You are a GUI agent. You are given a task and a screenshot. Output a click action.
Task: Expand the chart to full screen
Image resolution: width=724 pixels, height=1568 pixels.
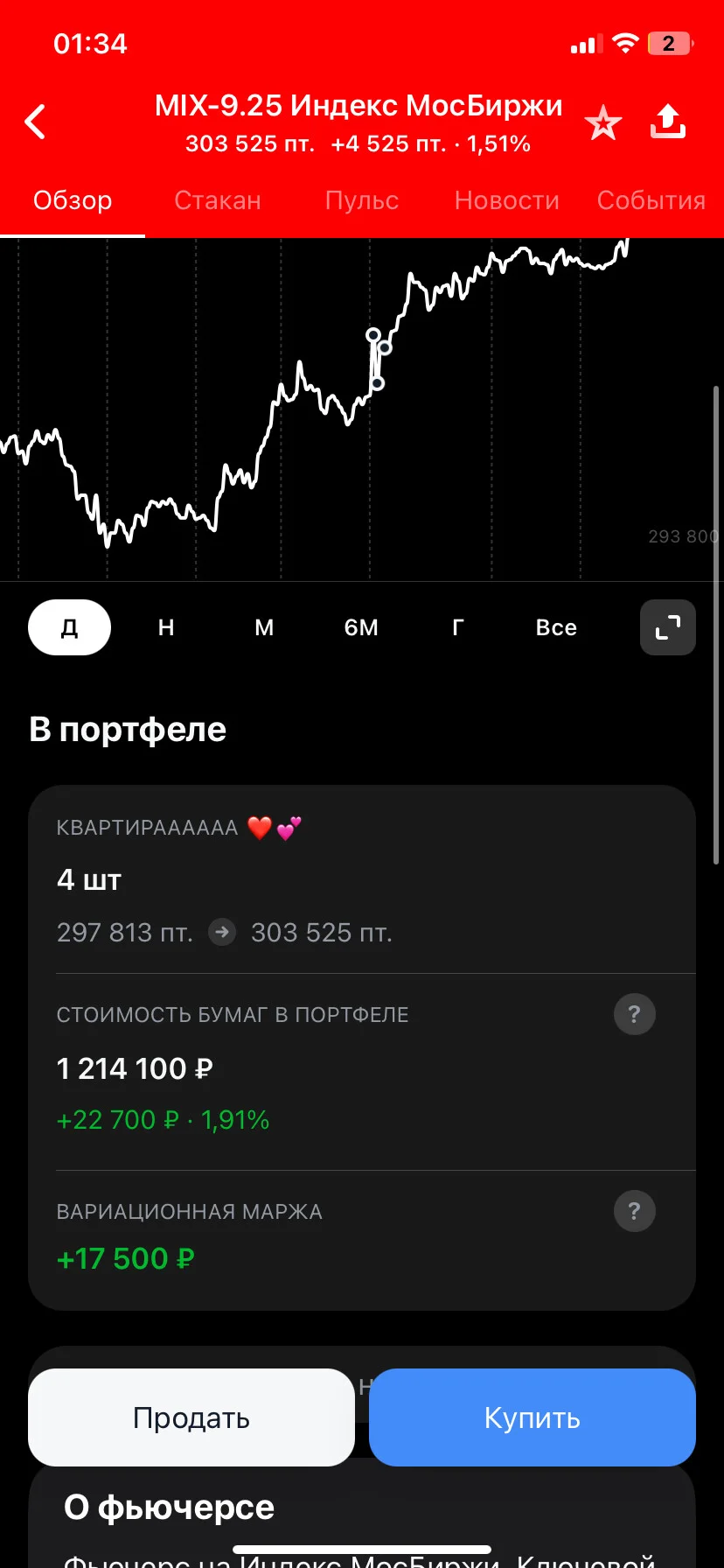(668, 627)
